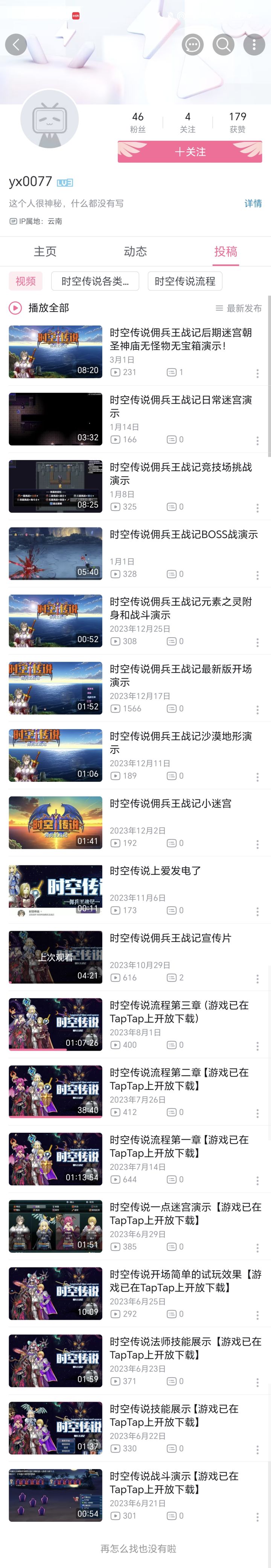Switch to the 动态 tab
The width and height of the screenshot is (271, 1568).
click(x=135, y=251)
